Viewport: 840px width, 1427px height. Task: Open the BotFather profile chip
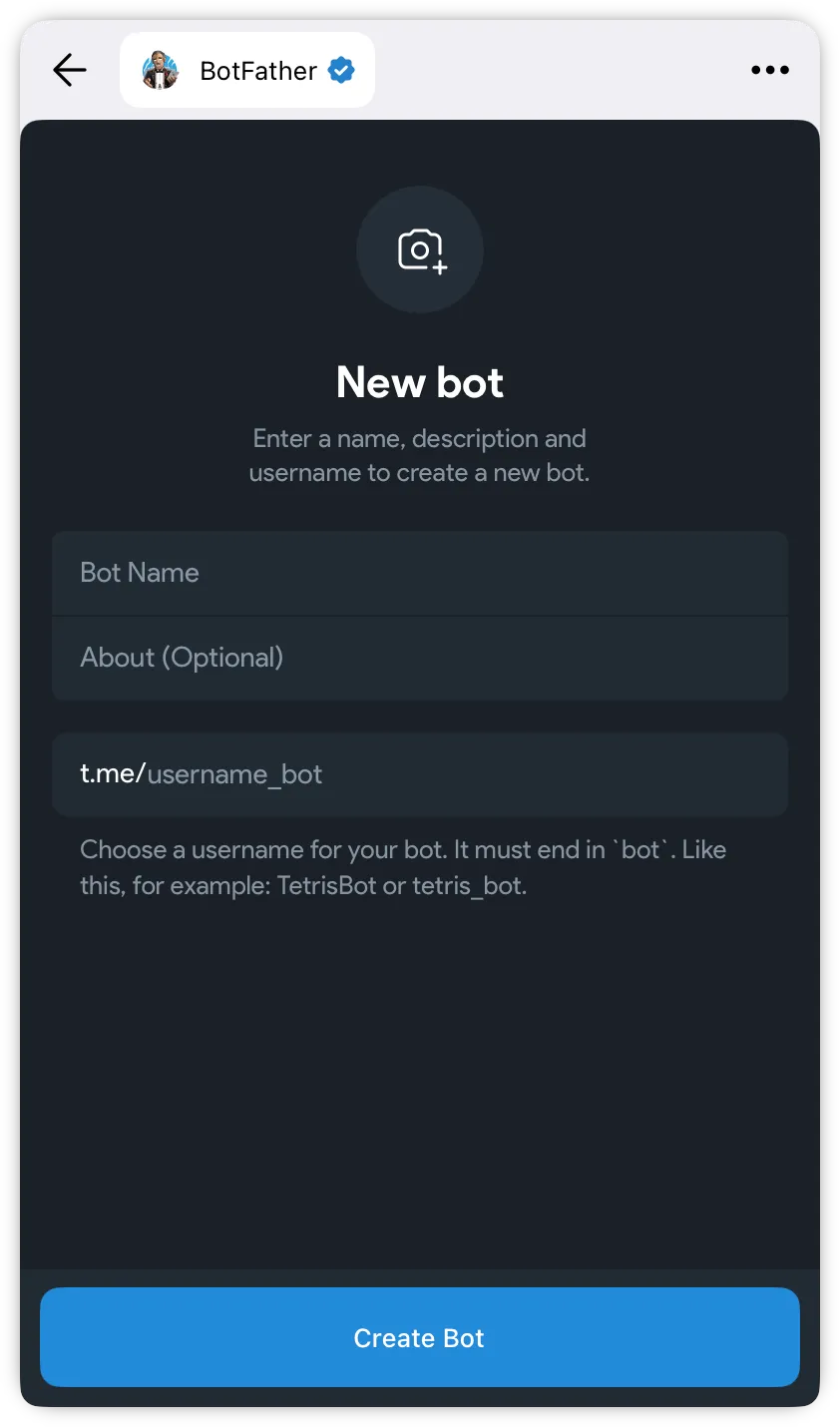click(x=247, y=70)
